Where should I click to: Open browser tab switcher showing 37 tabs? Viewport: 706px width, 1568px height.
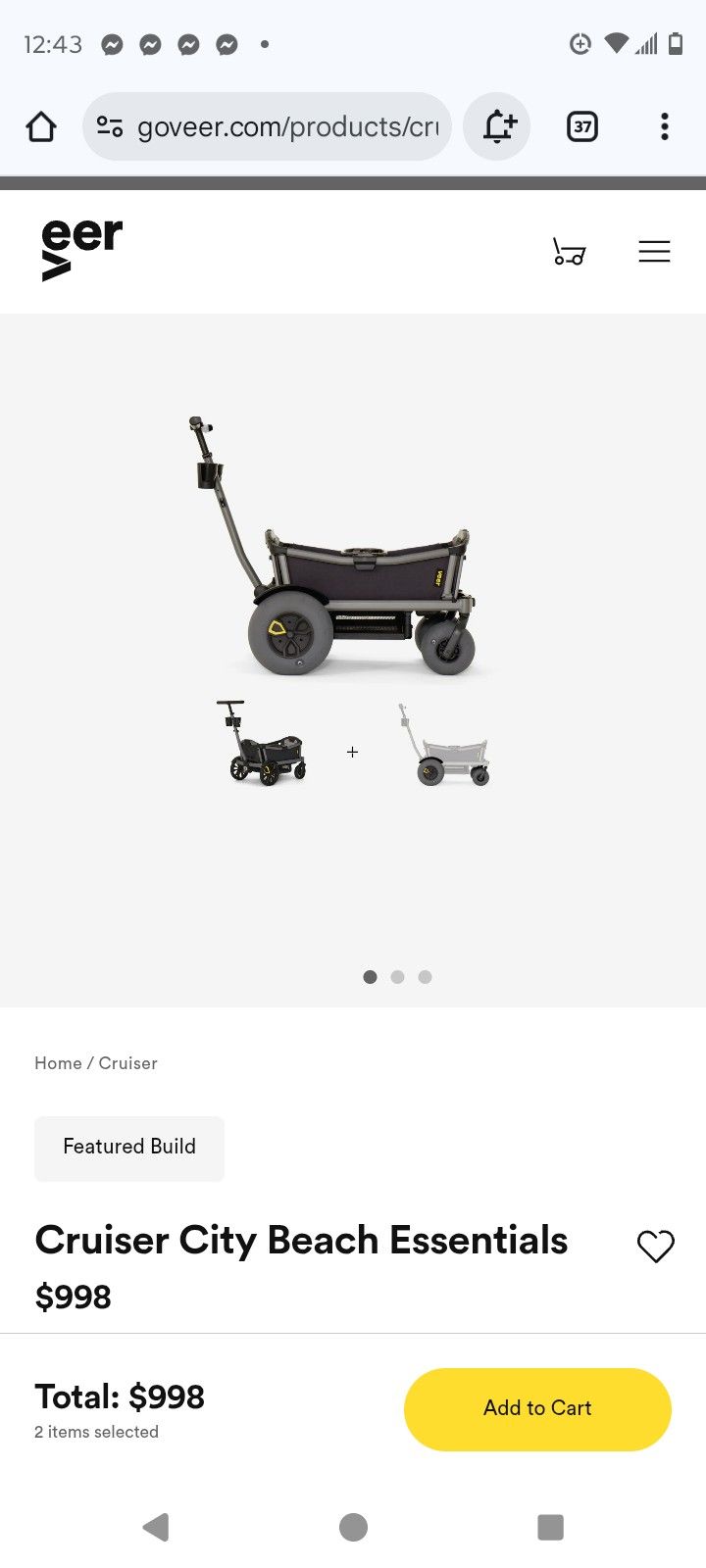click(x=582, y=126)
